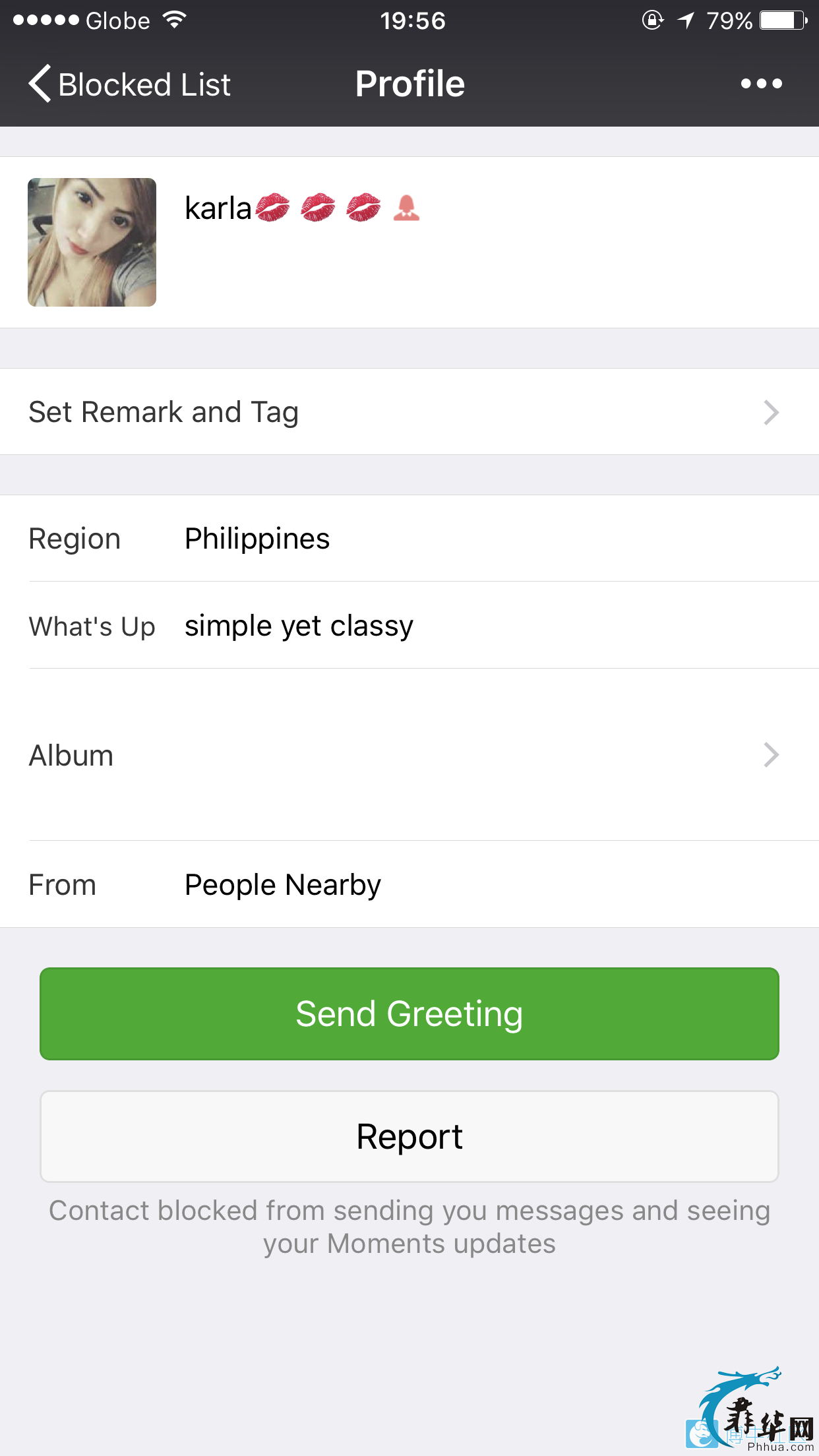Open karla's Album

[x=409, y=754]
